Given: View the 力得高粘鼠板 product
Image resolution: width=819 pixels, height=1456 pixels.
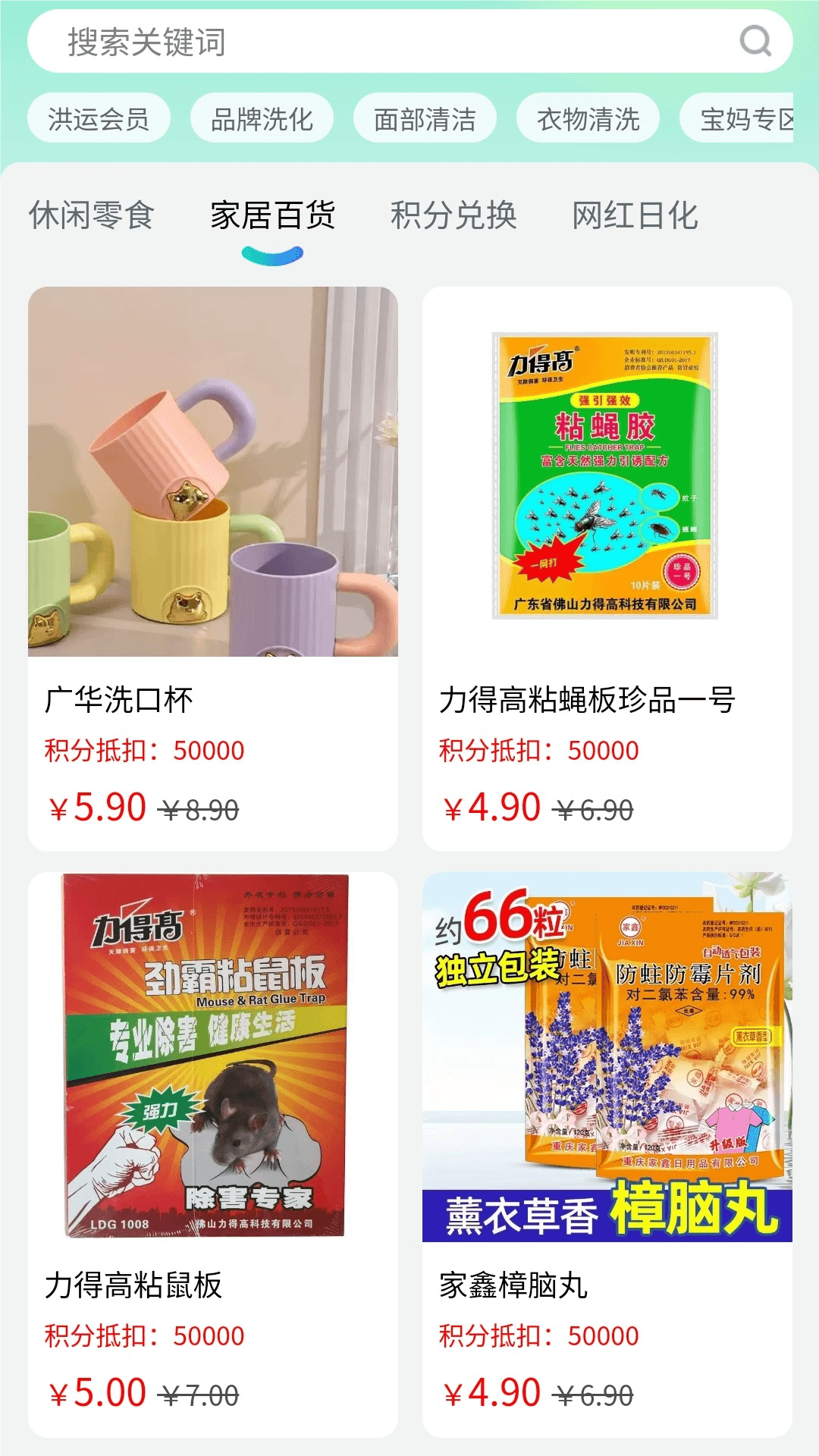Looking at the screenshot, I should click(x=213, y=1153).
